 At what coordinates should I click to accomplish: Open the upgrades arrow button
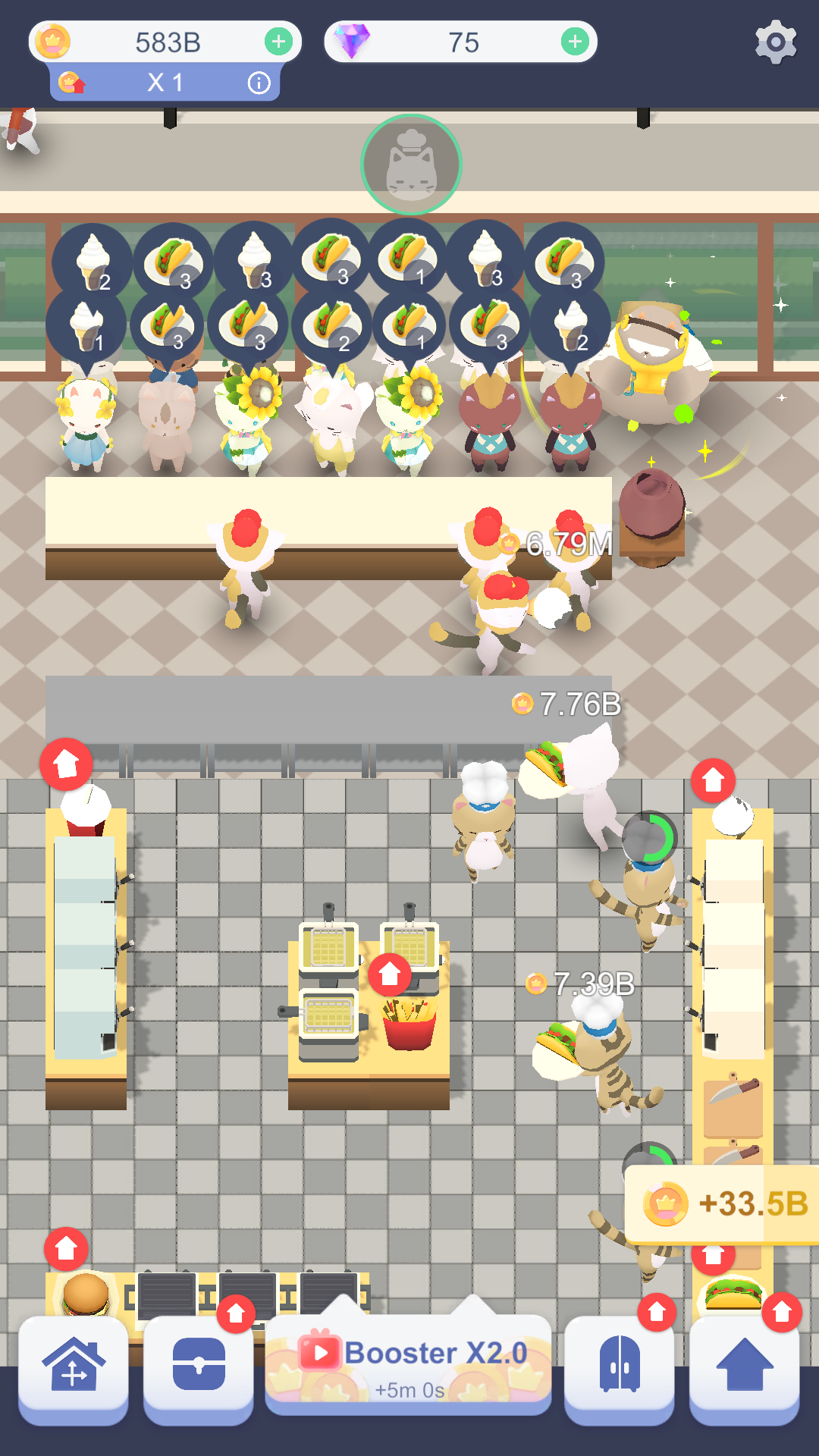(x=744, y=1365)
